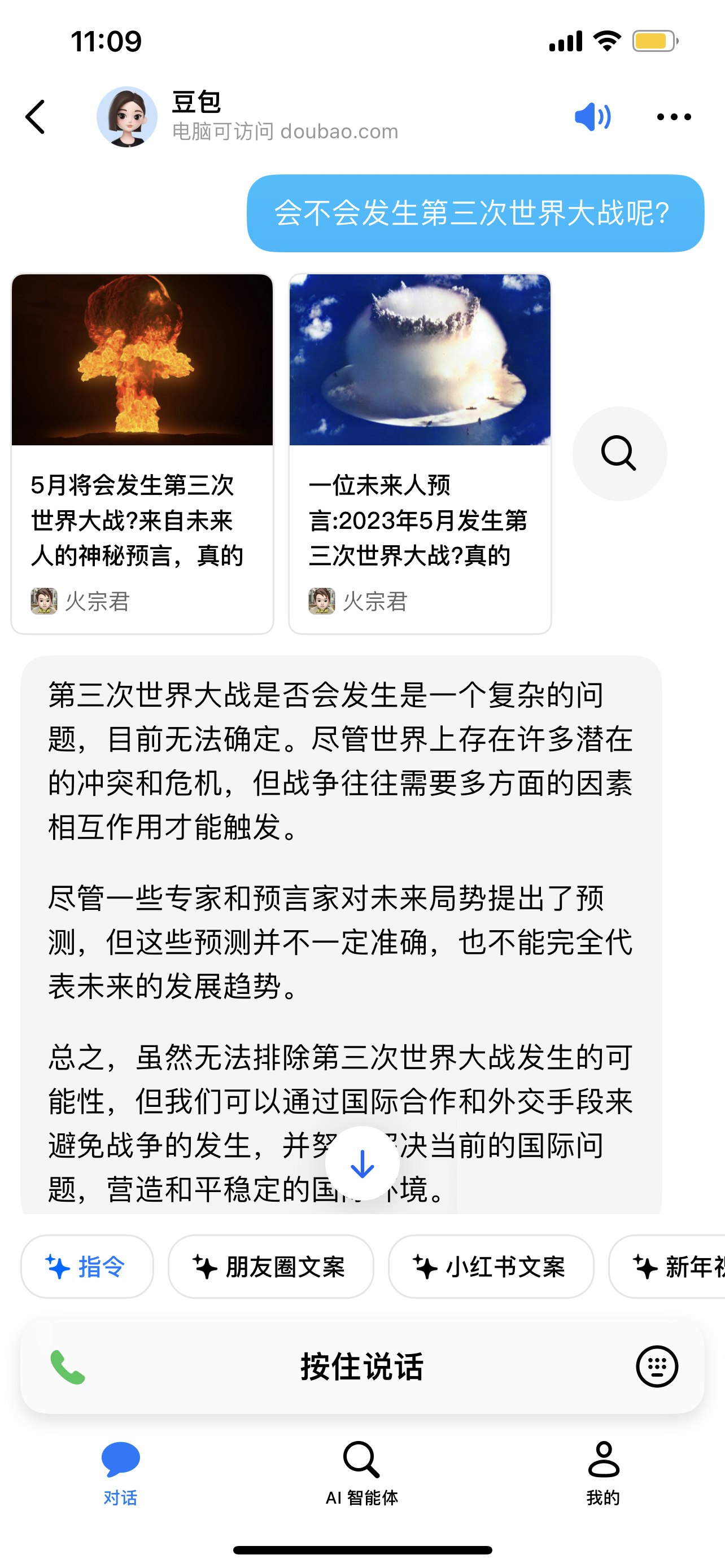The image size is (725, 1568).
Task: Switch to the 对话 tab
Action: pos(120,1473)
